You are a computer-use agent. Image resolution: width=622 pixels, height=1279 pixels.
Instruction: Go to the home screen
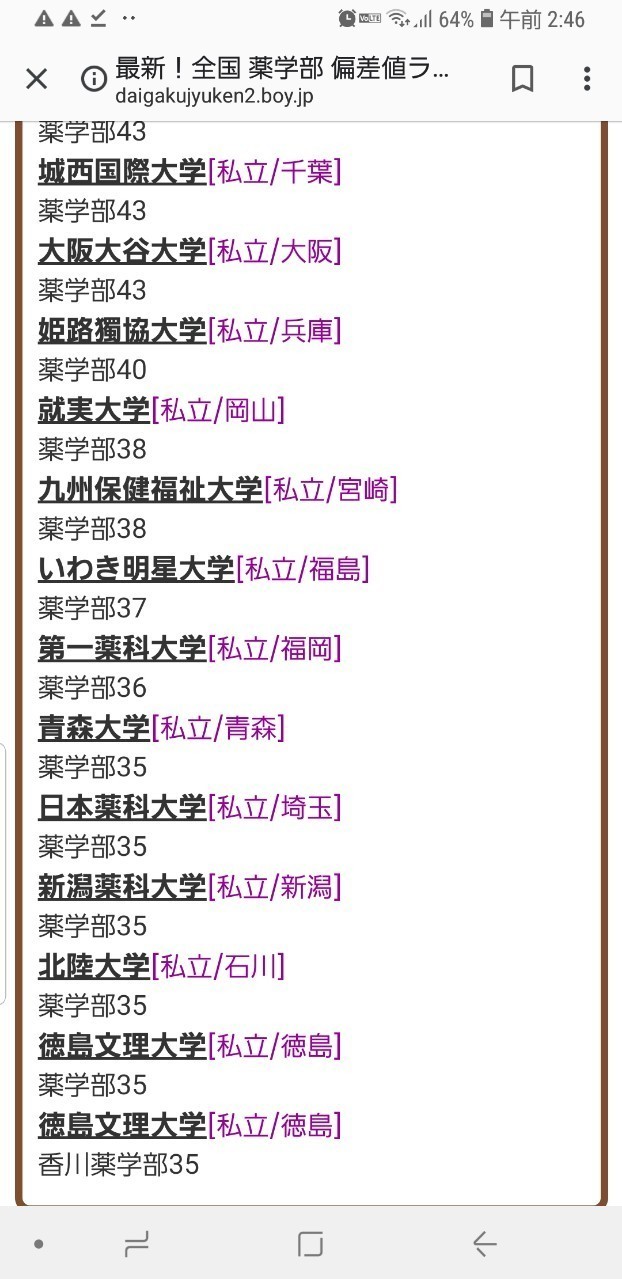(x=310, y=1244)
